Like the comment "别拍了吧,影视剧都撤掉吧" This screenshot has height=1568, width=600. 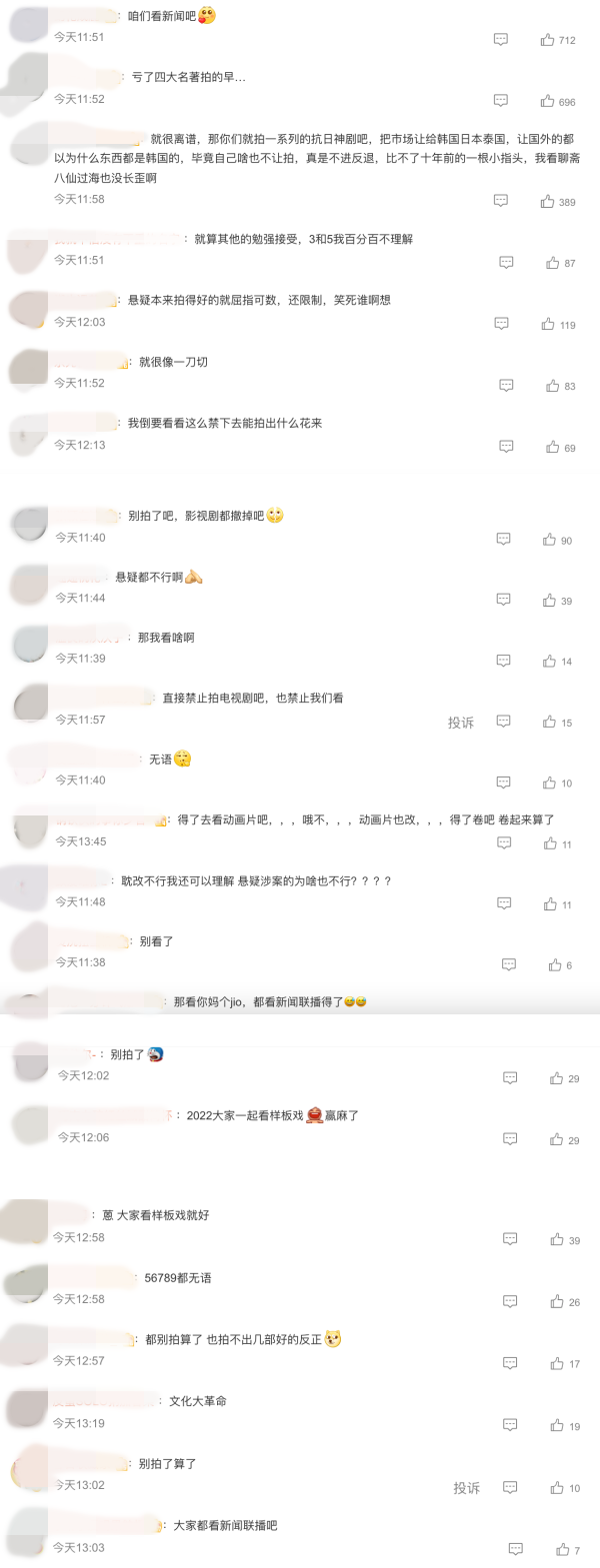coord(549,540)
